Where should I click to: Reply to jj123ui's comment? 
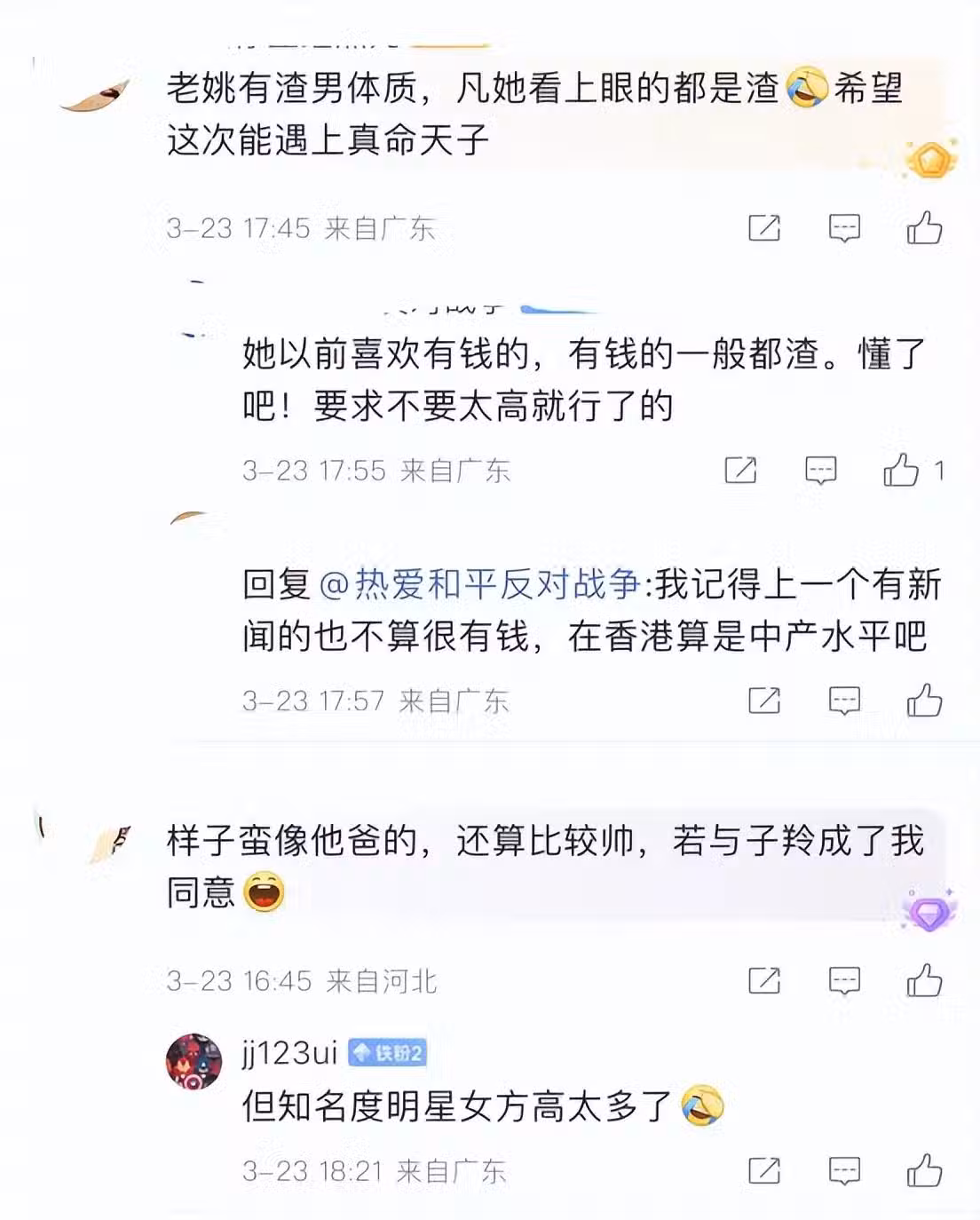pyautogui.click(x=843, y=1170)
